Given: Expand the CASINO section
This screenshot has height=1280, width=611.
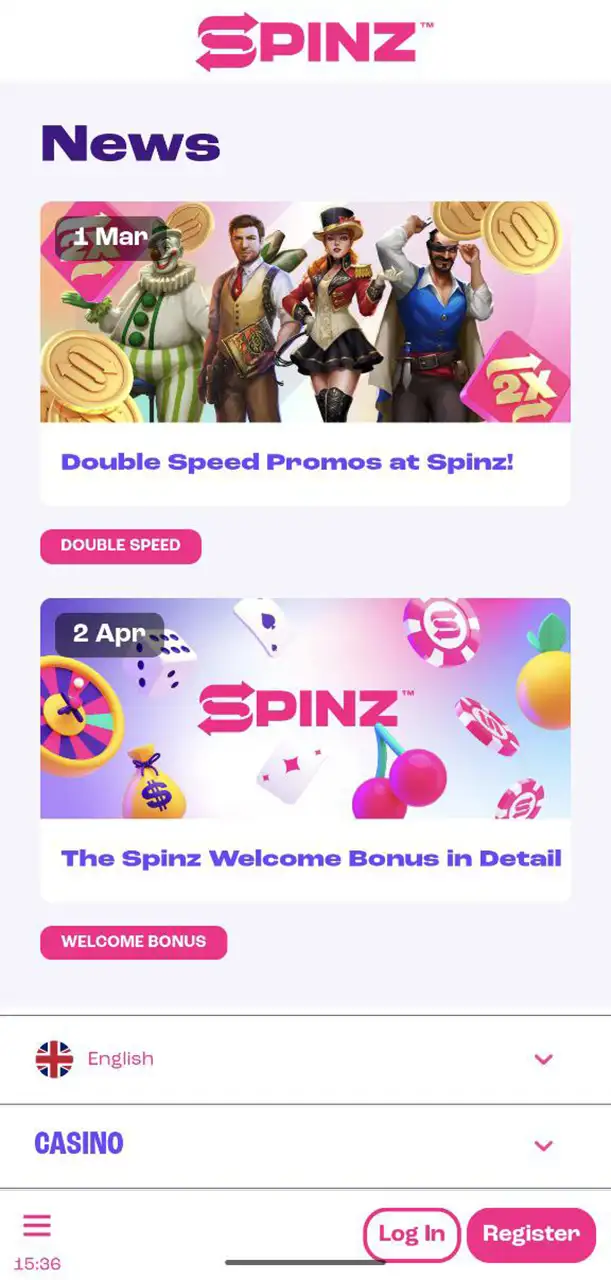Looking at the screenshot, I should pyautogui.click(x=305, y=1145).
